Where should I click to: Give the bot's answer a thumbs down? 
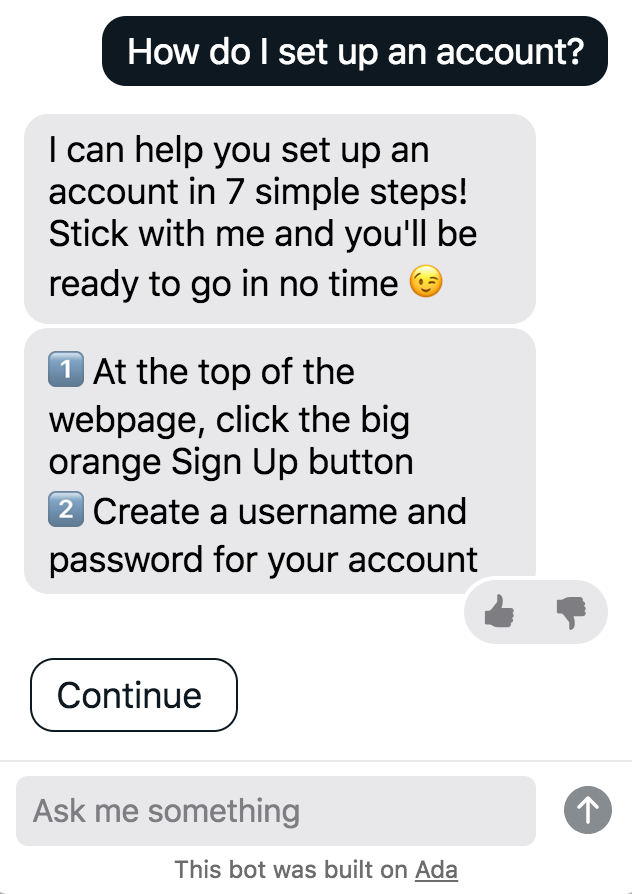(x=572, y=612)
